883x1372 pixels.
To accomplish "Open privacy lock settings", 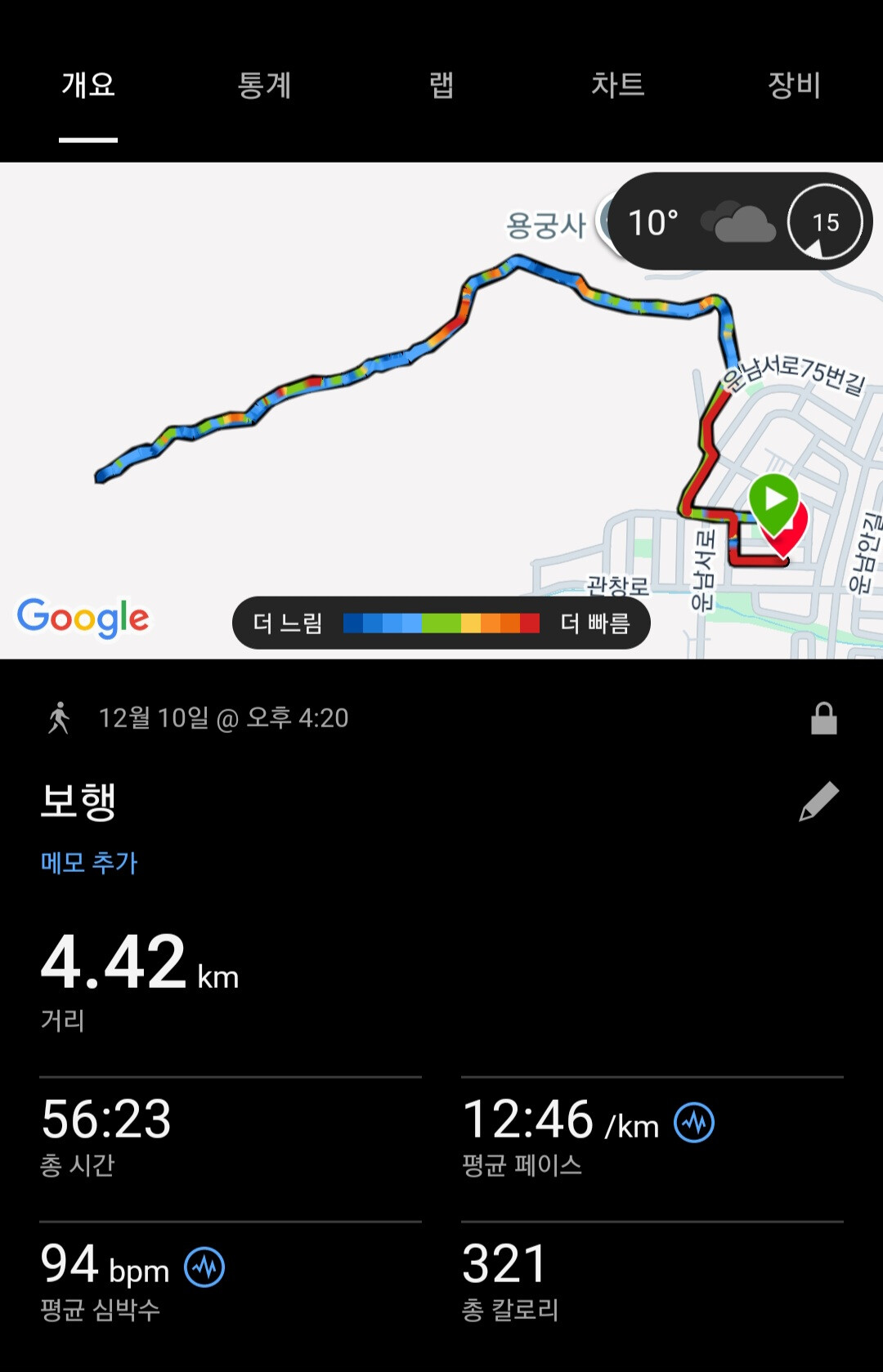I will pos(823,718).
